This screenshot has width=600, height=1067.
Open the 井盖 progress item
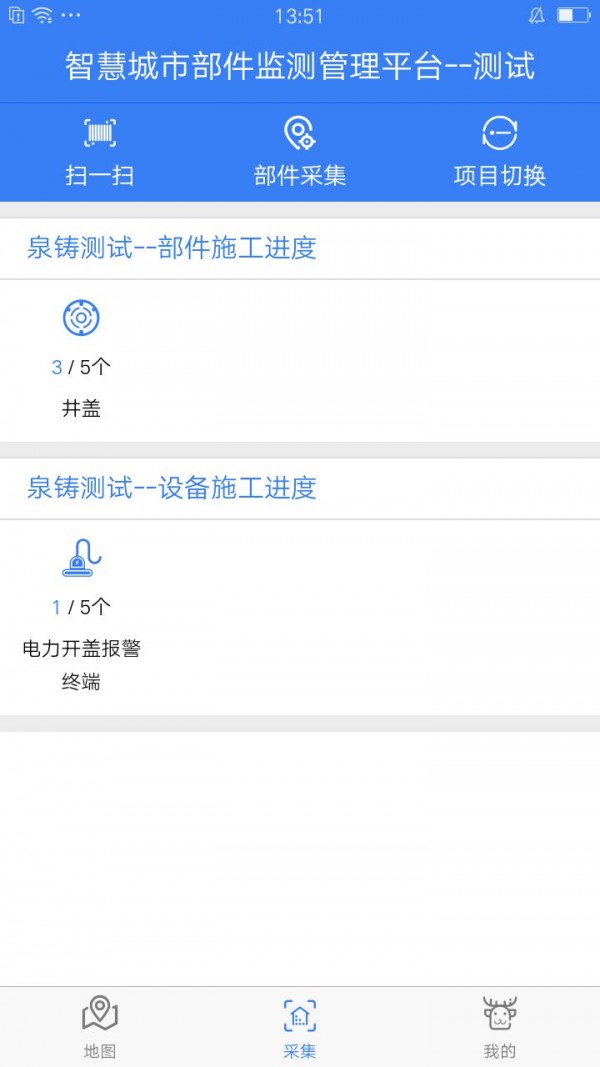coord(81,360)
